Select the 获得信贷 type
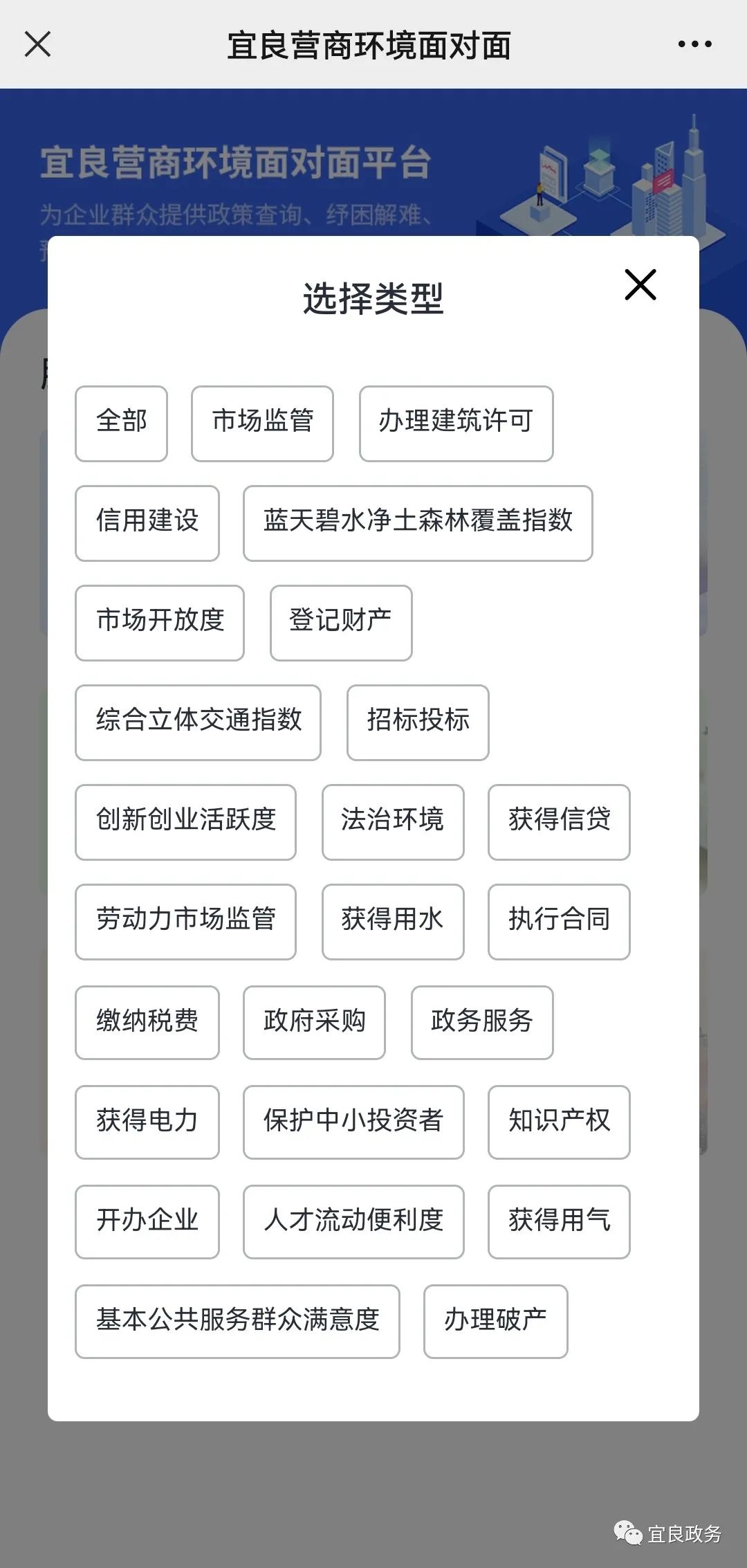 (558, 822)
